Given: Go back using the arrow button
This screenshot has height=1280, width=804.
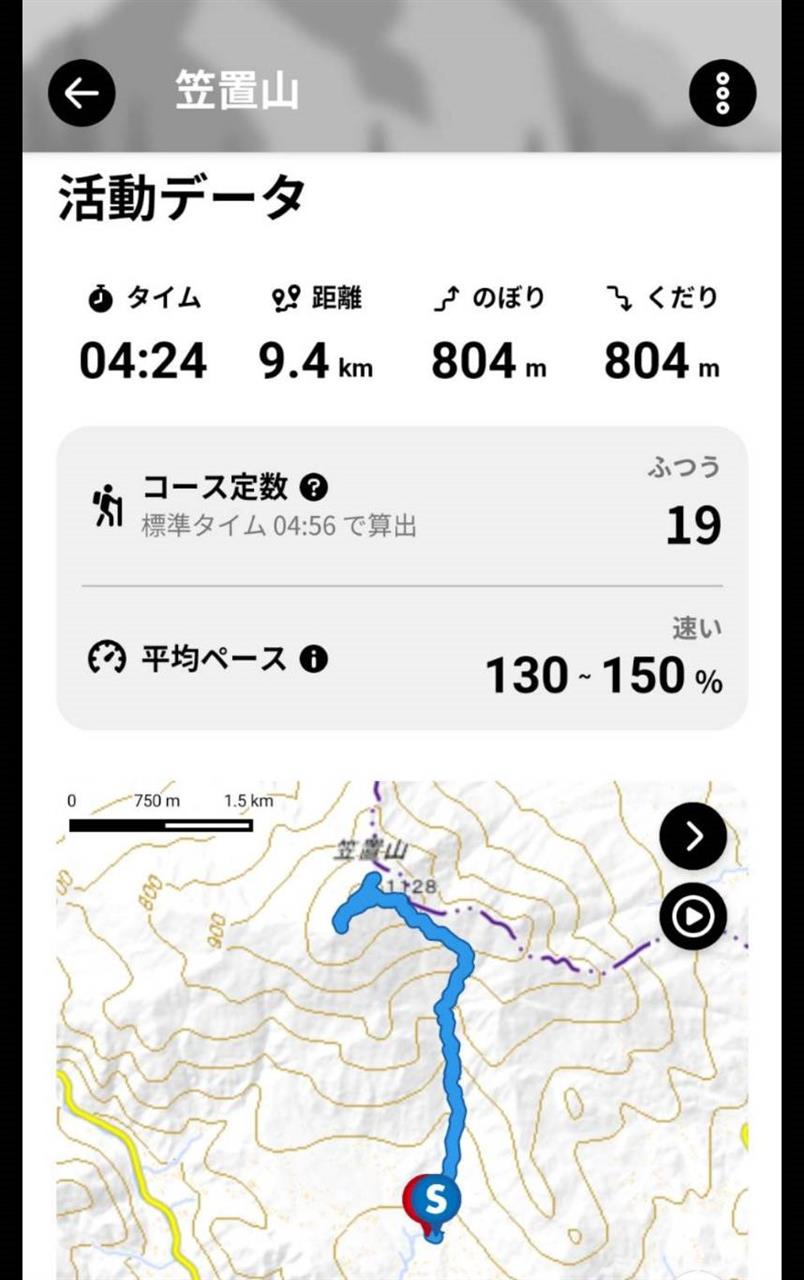Looking at the screenshot, I should [x=82, y=93].
